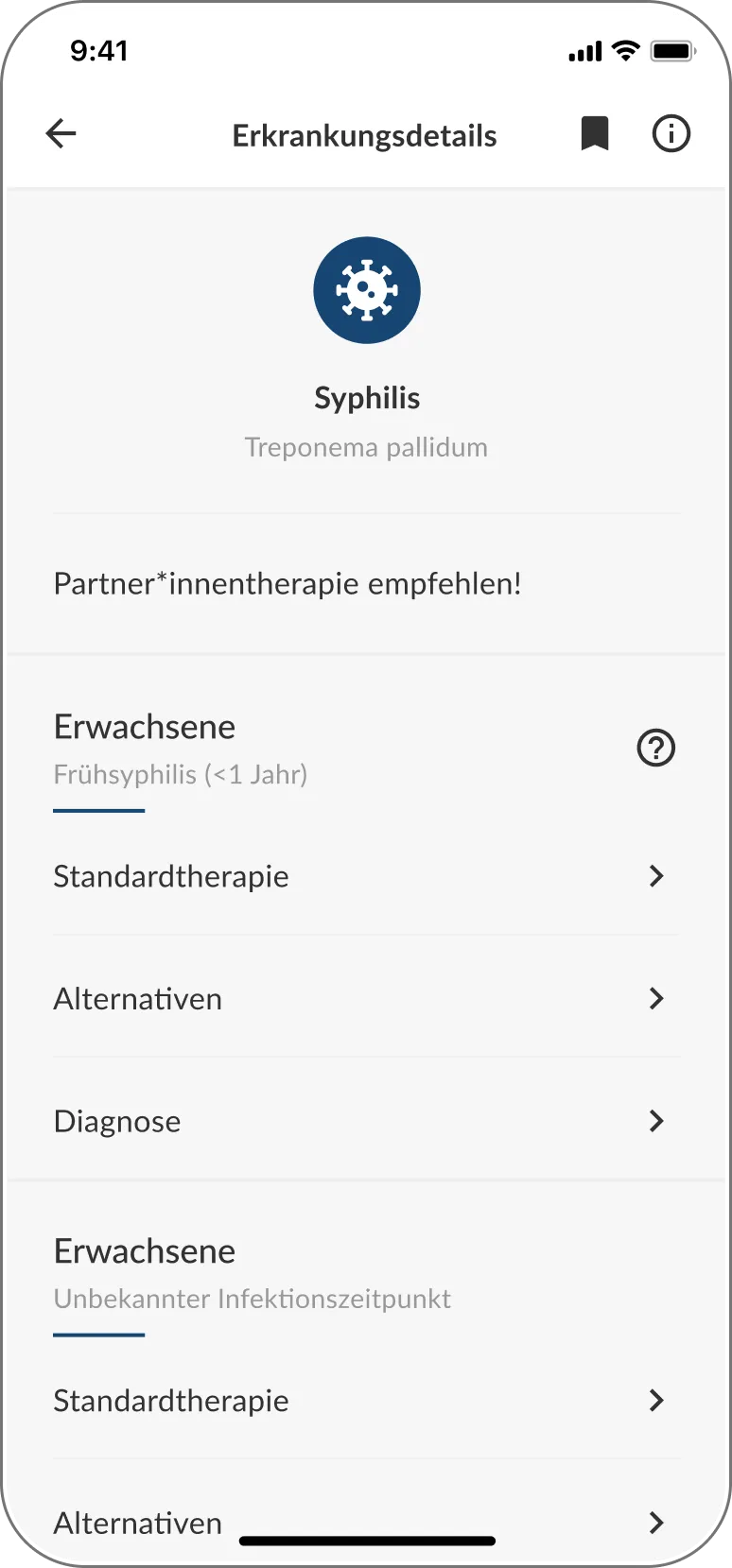Expand Alternativen under Frühsyphilis
The height and width of the screenshot is (1568, 732).
point(365,998)
